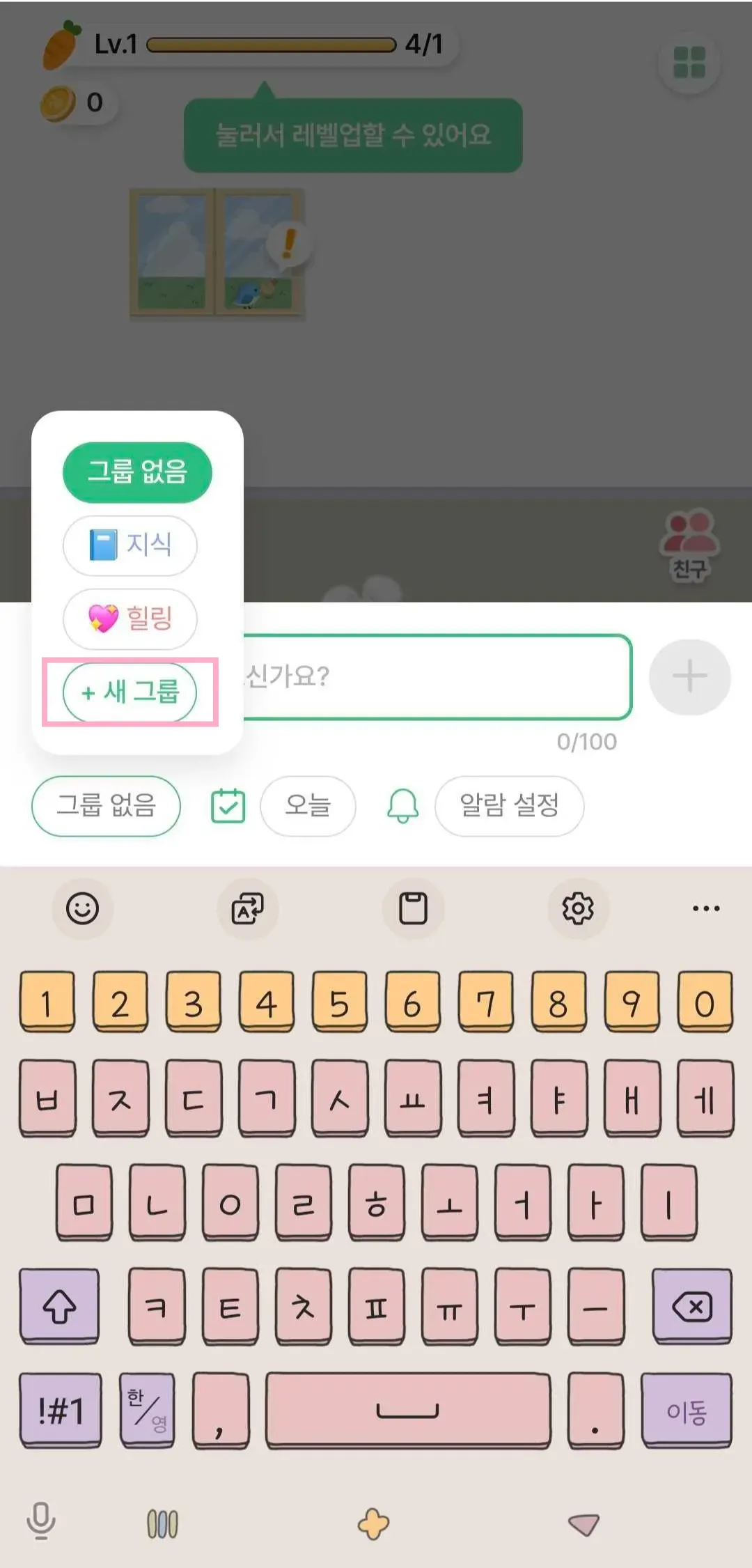Open the '그룹 없음' group selector chip

[x=106, y=806]
